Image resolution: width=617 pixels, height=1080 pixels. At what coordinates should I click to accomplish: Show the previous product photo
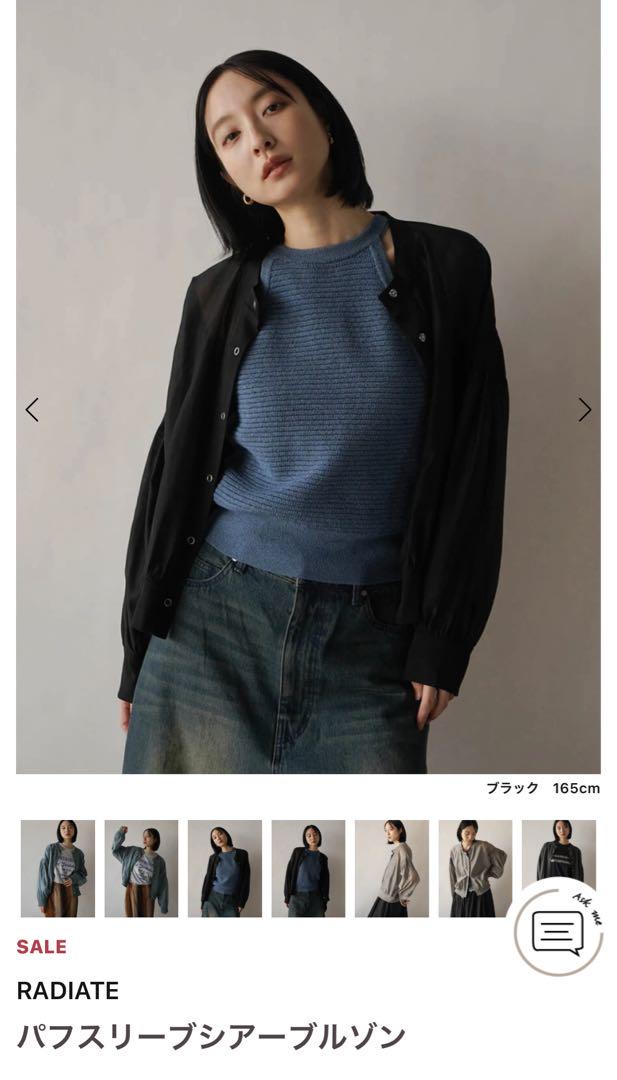click(32, 410)
